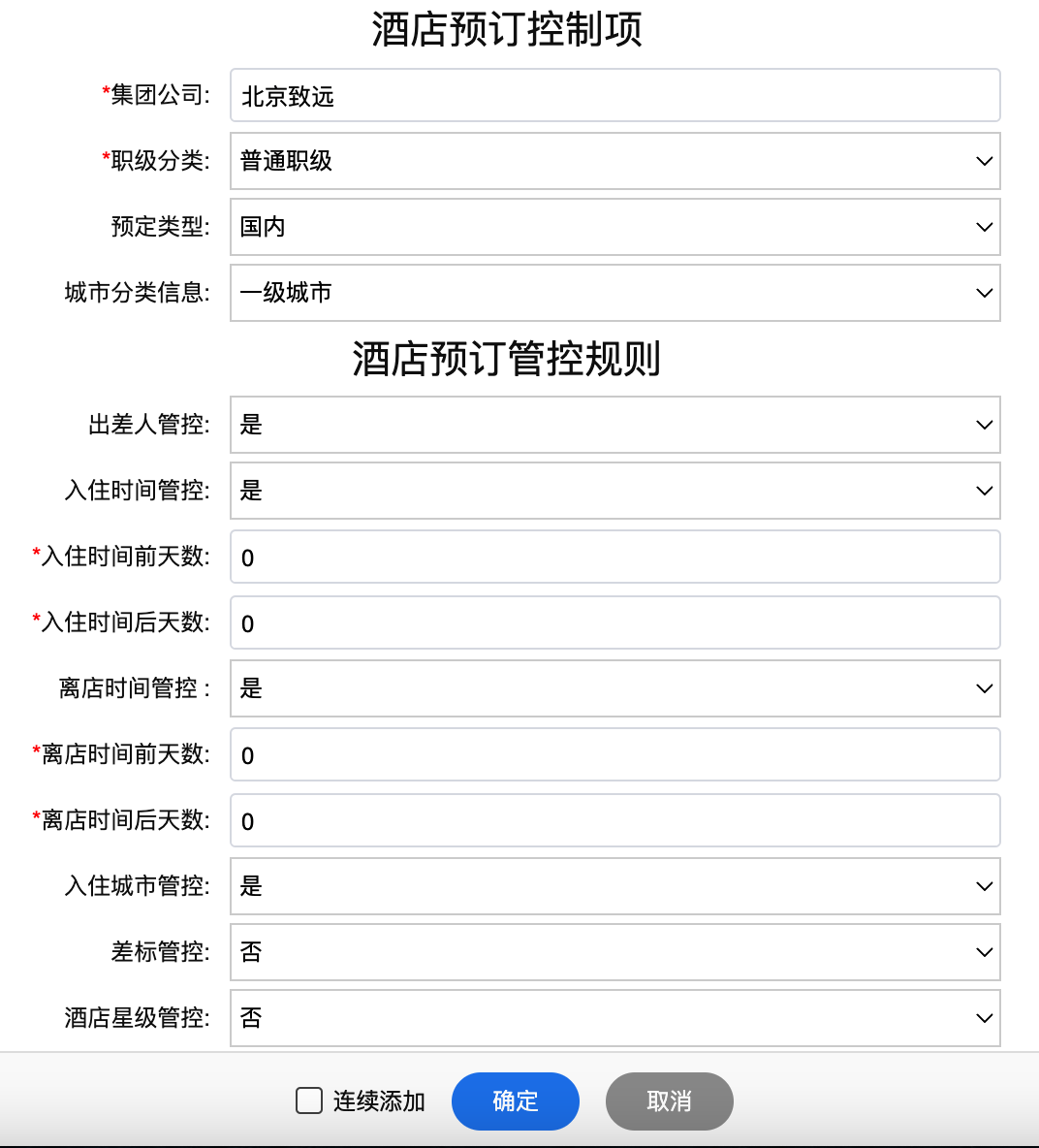Expand the 预定类型 dropdown
1039x1148 pixels.
pos(614,227)
